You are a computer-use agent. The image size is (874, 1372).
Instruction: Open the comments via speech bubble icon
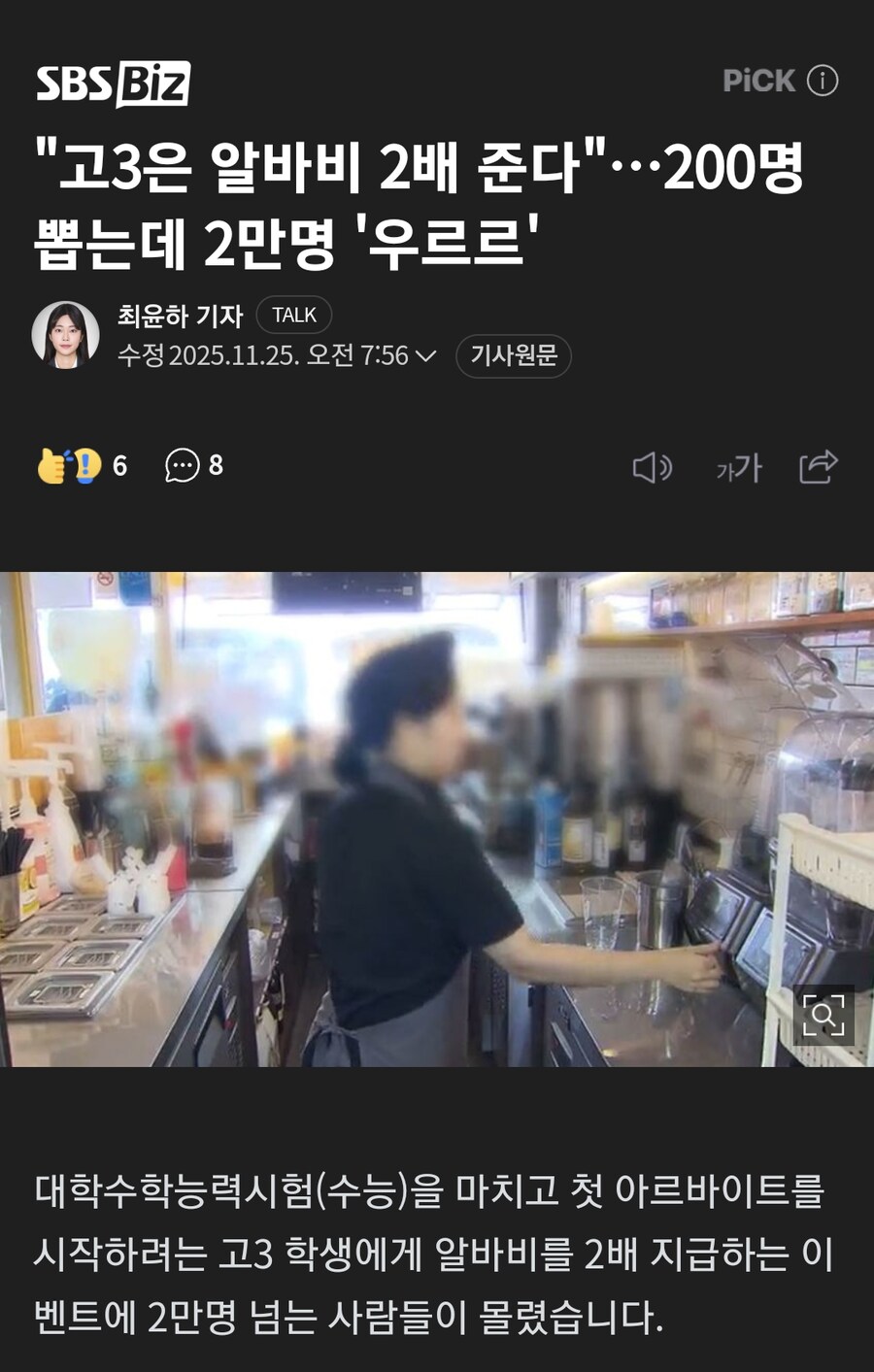[182, 466]
